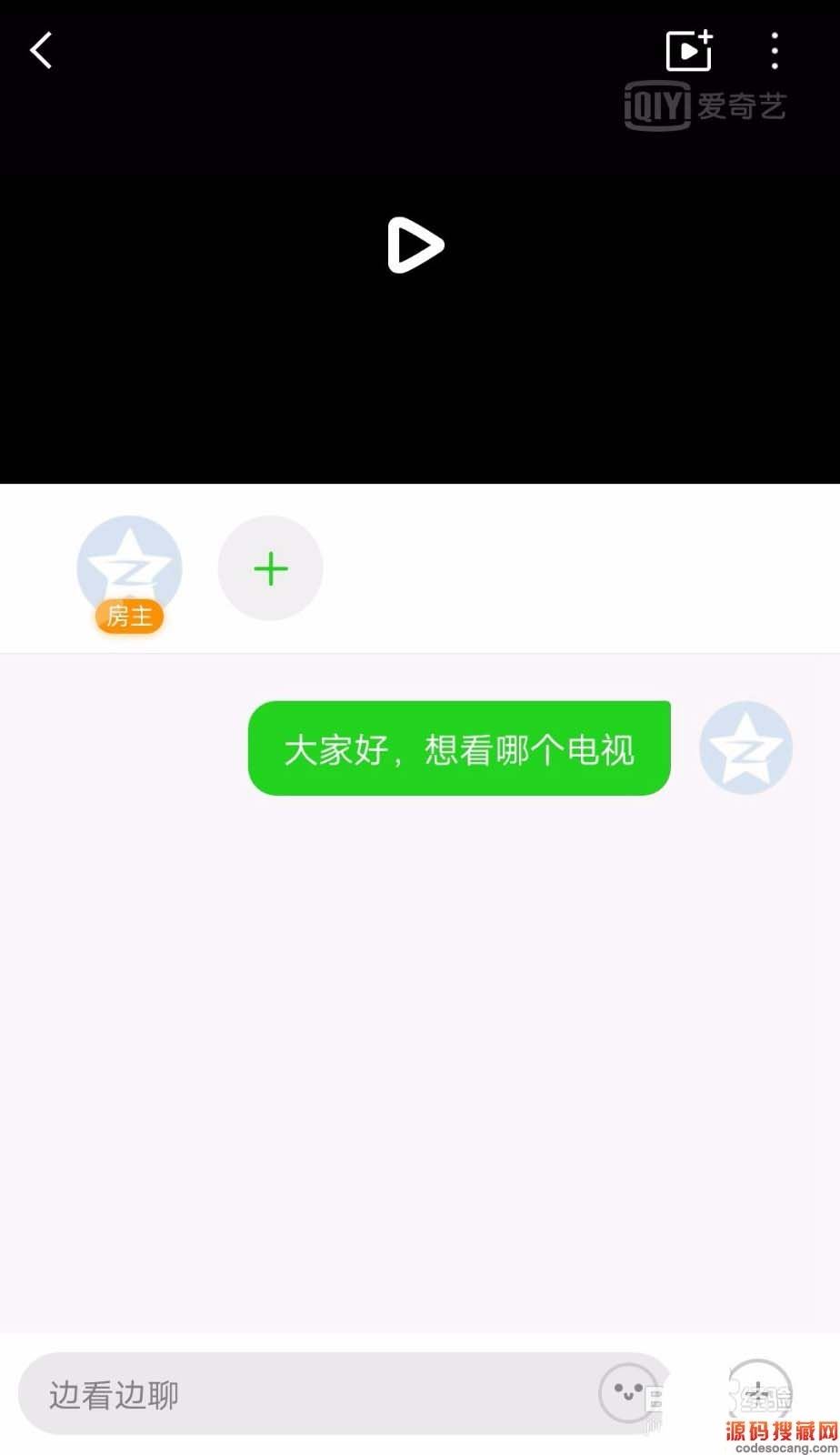Go back using the top-left arrow
The height and width of the screenshot is (1455, 840).
tap(41, 51)
